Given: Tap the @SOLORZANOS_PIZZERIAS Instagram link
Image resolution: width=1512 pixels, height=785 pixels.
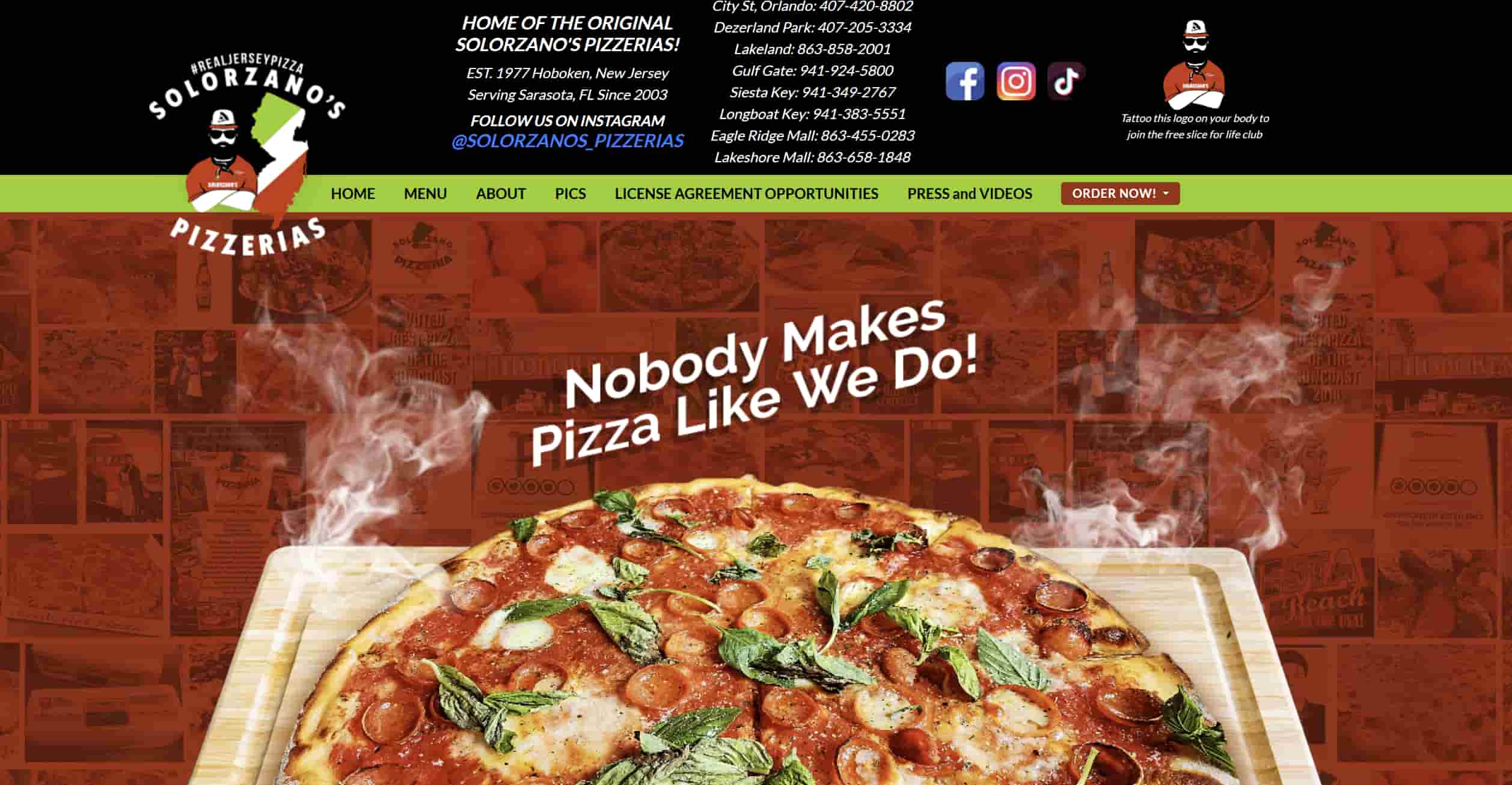Looking at the screenshot, I should click(x=568, y=141).
